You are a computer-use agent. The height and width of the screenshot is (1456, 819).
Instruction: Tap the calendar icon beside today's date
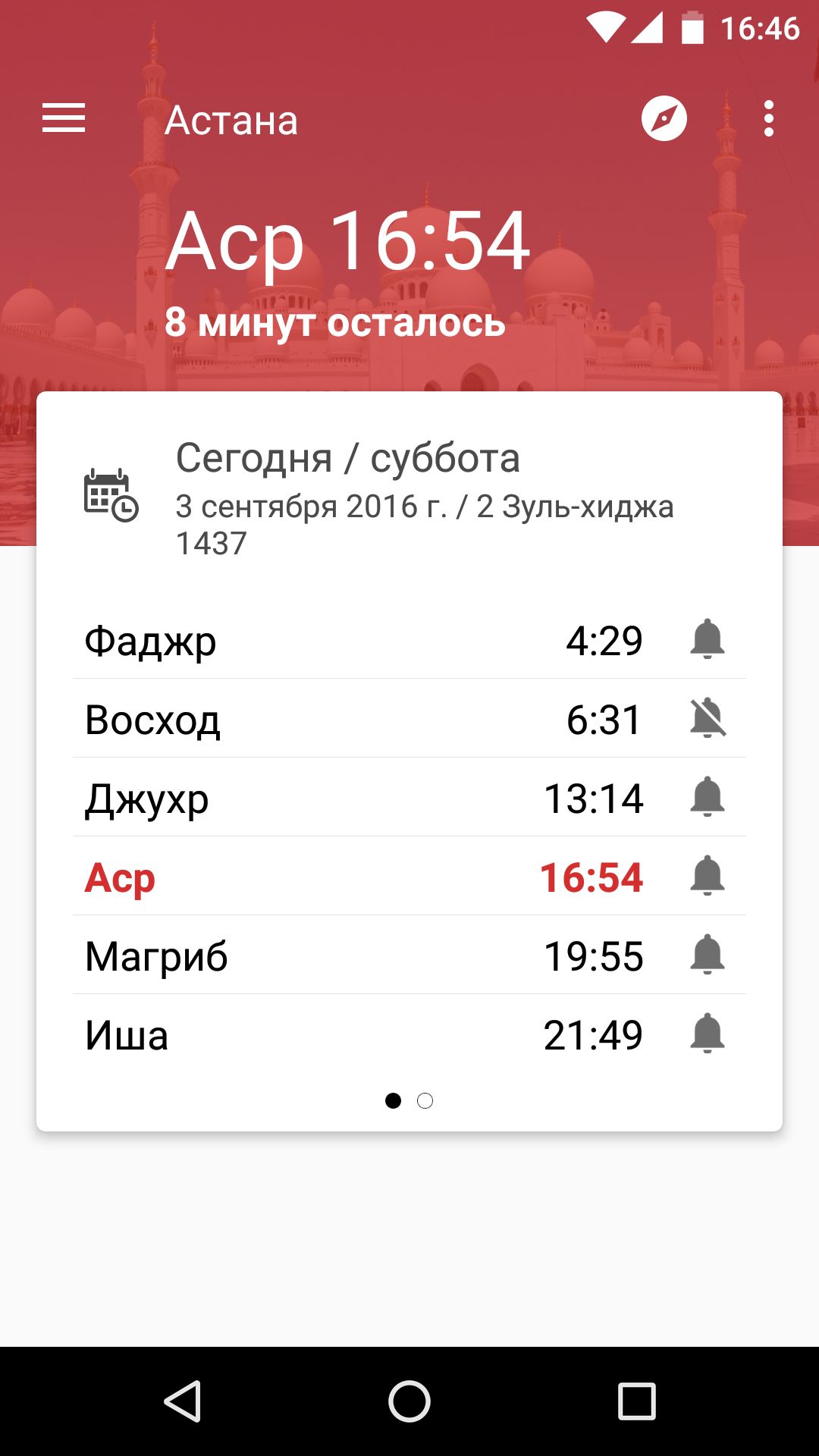(x=111, y=495)
